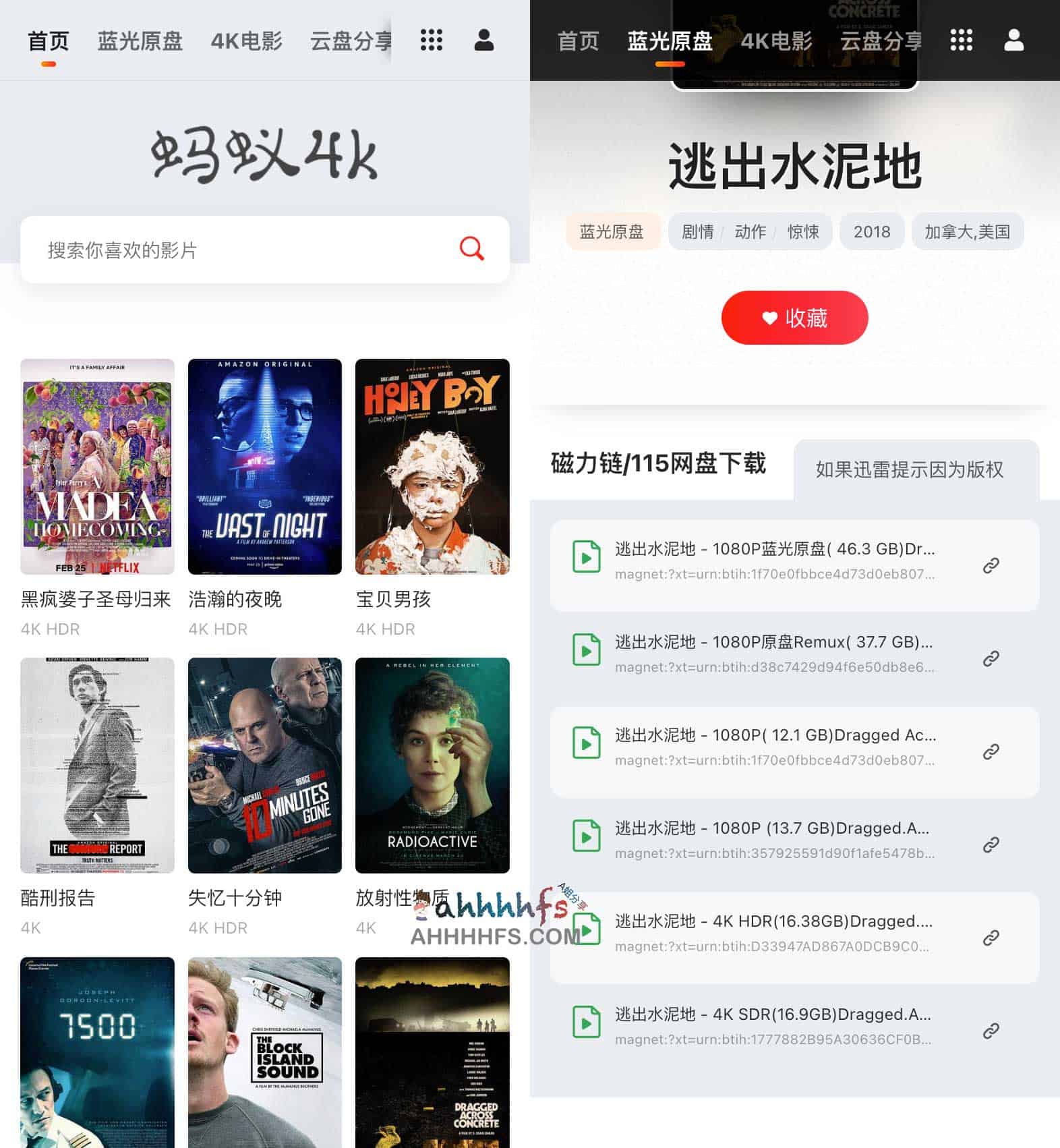Tap the 剧情 genre tag

click(x=697, y=232)
